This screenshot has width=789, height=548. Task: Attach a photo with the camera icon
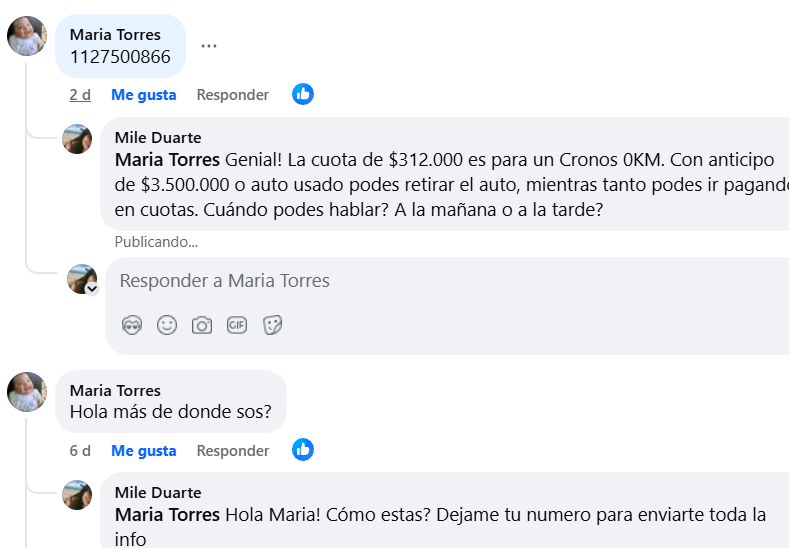point(202,325)
